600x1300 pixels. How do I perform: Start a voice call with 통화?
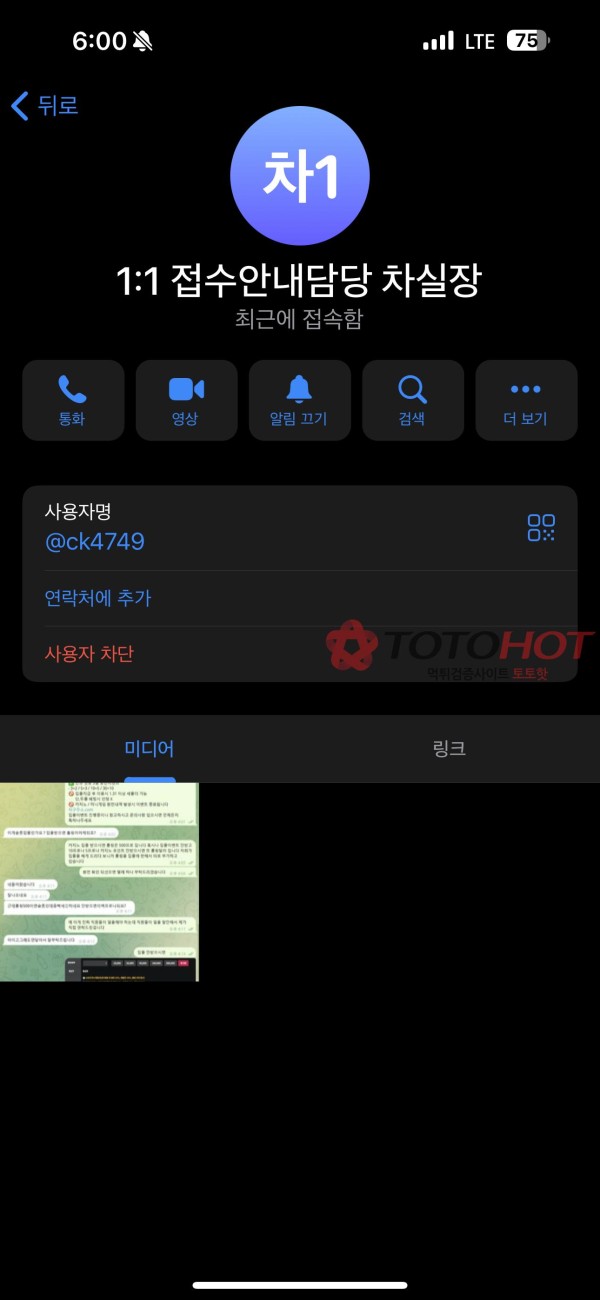[73, 400]
